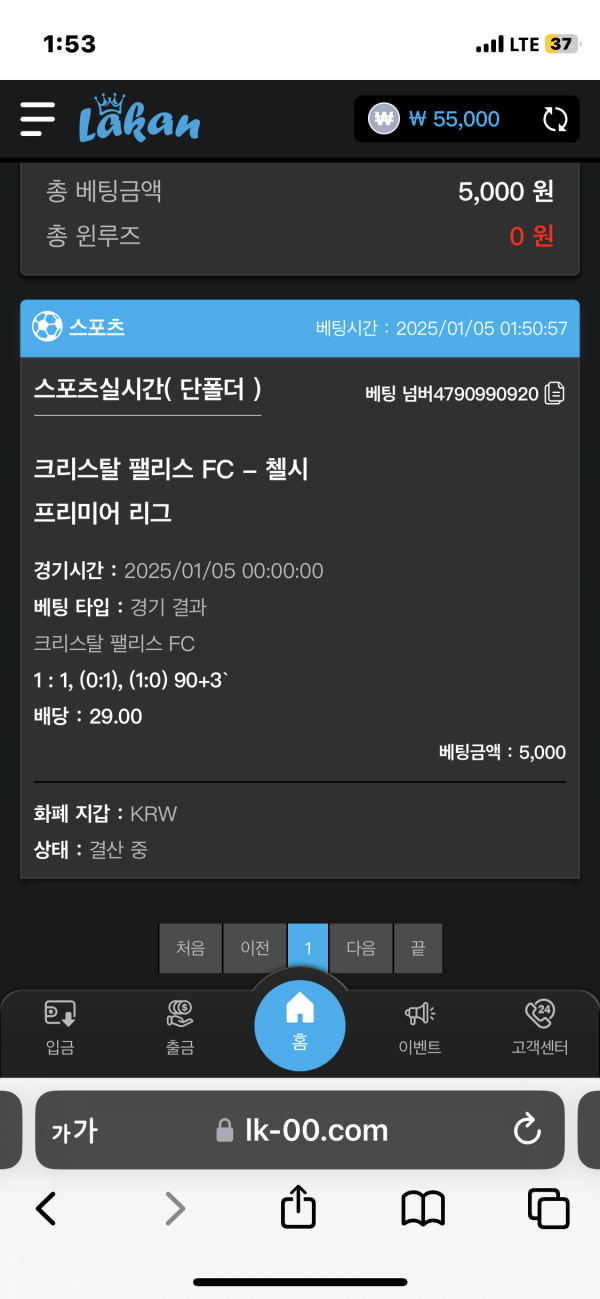Jump to the last page (끝)

417,948
